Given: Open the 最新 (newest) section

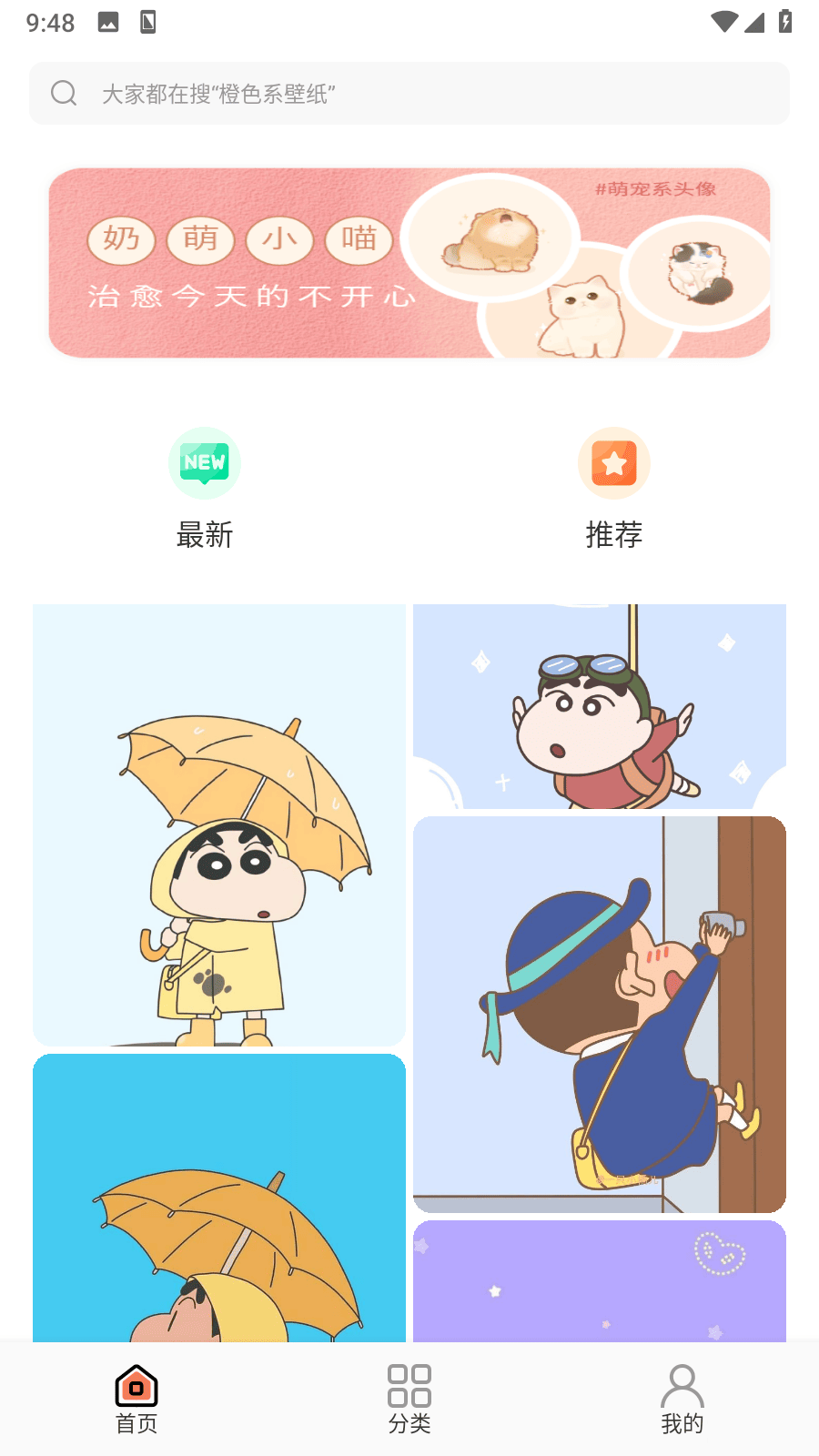Looking at the screenshot, I should point(205,489).
